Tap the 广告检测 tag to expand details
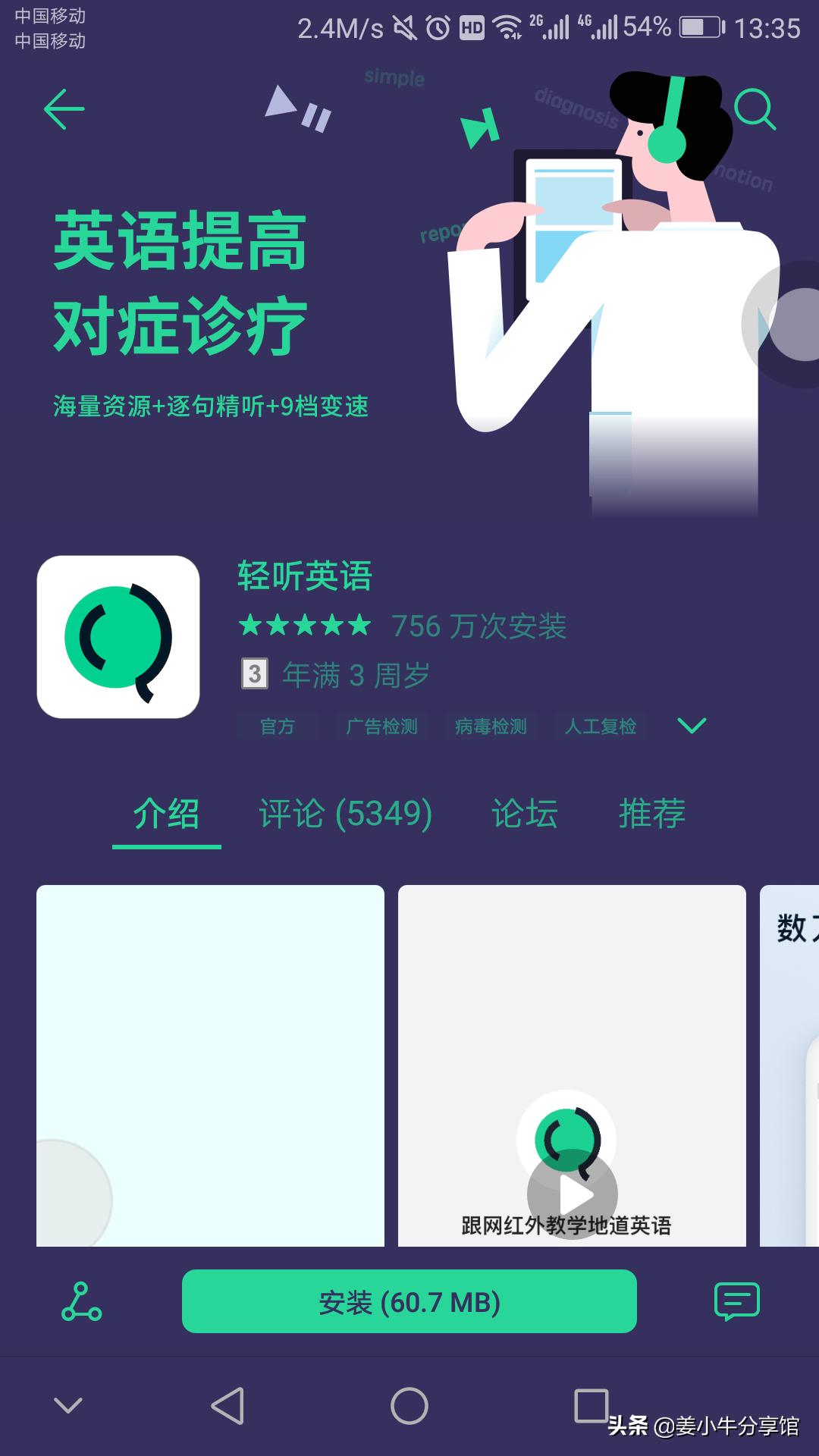This screenshot has width=819, height=1456. (x=383, y=726)
